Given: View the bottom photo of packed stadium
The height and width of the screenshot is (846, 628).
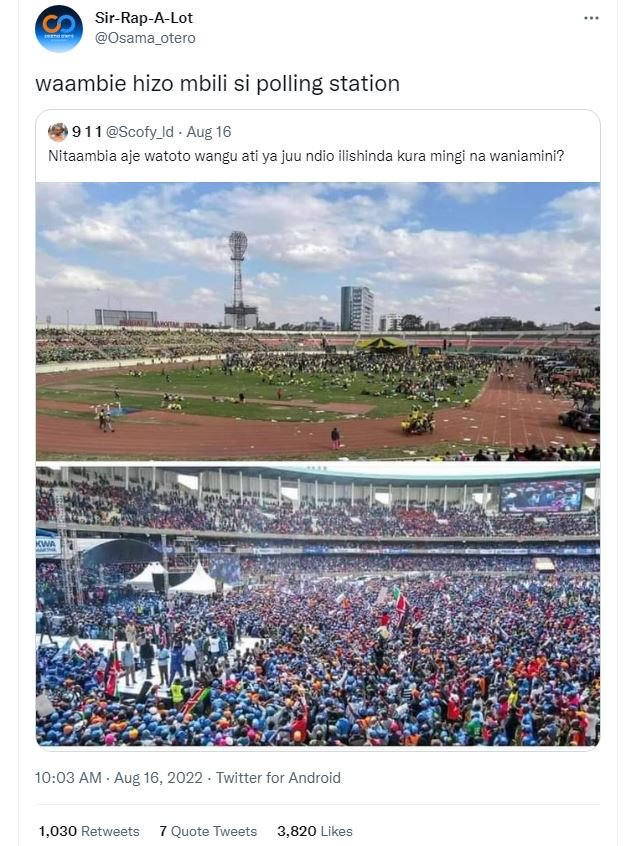Looking at the screenshot, I should coord(318,605).
